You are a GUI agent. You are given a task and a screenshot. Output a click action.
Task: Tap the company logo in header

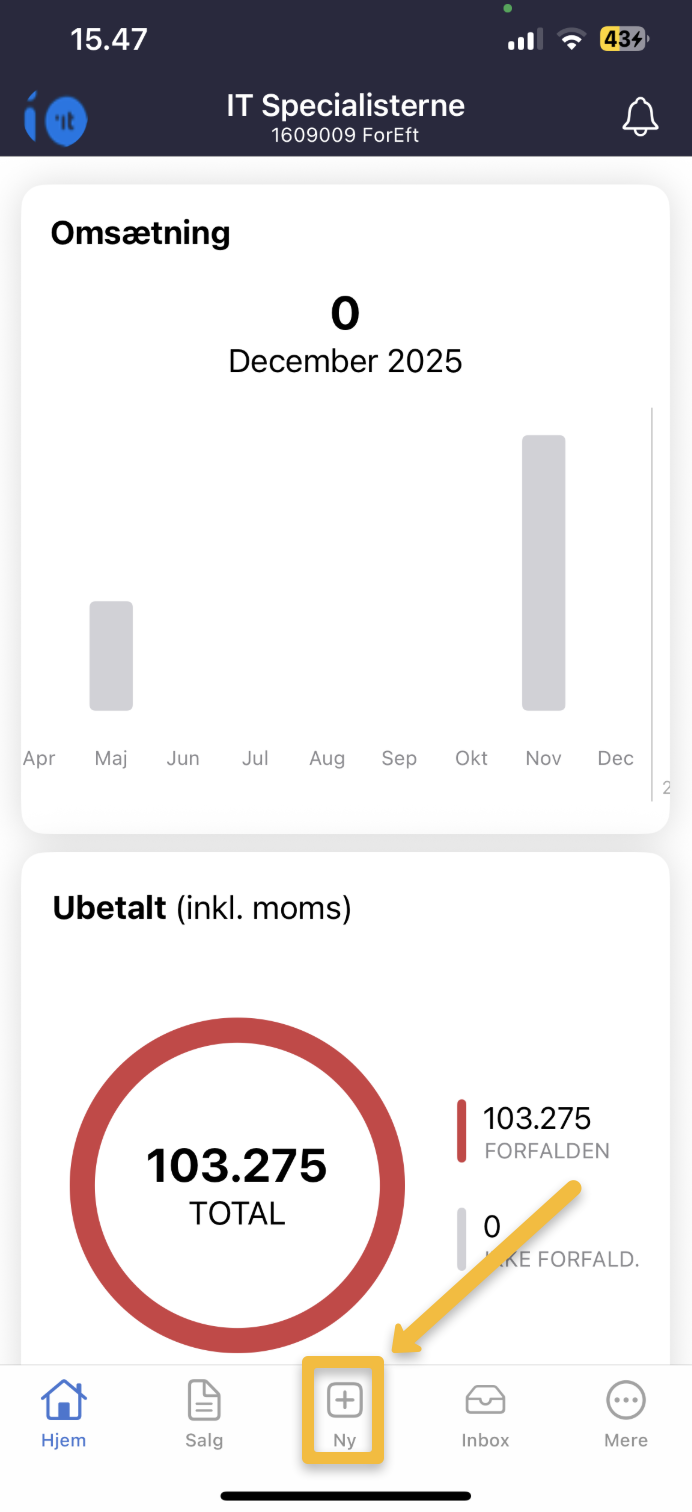click(x=55, y=120)
